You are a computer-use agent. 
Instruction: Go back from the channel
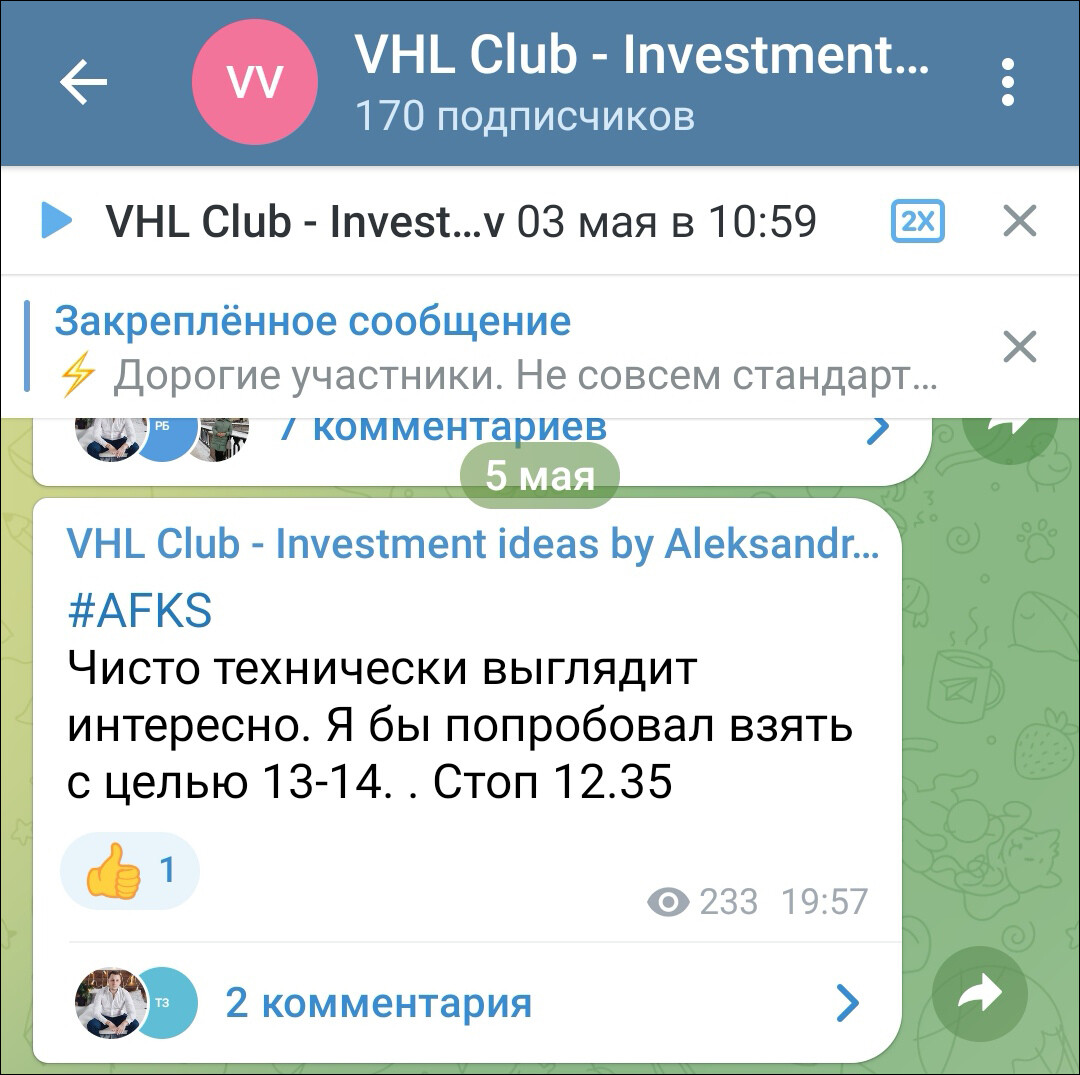tap(83, 82)
